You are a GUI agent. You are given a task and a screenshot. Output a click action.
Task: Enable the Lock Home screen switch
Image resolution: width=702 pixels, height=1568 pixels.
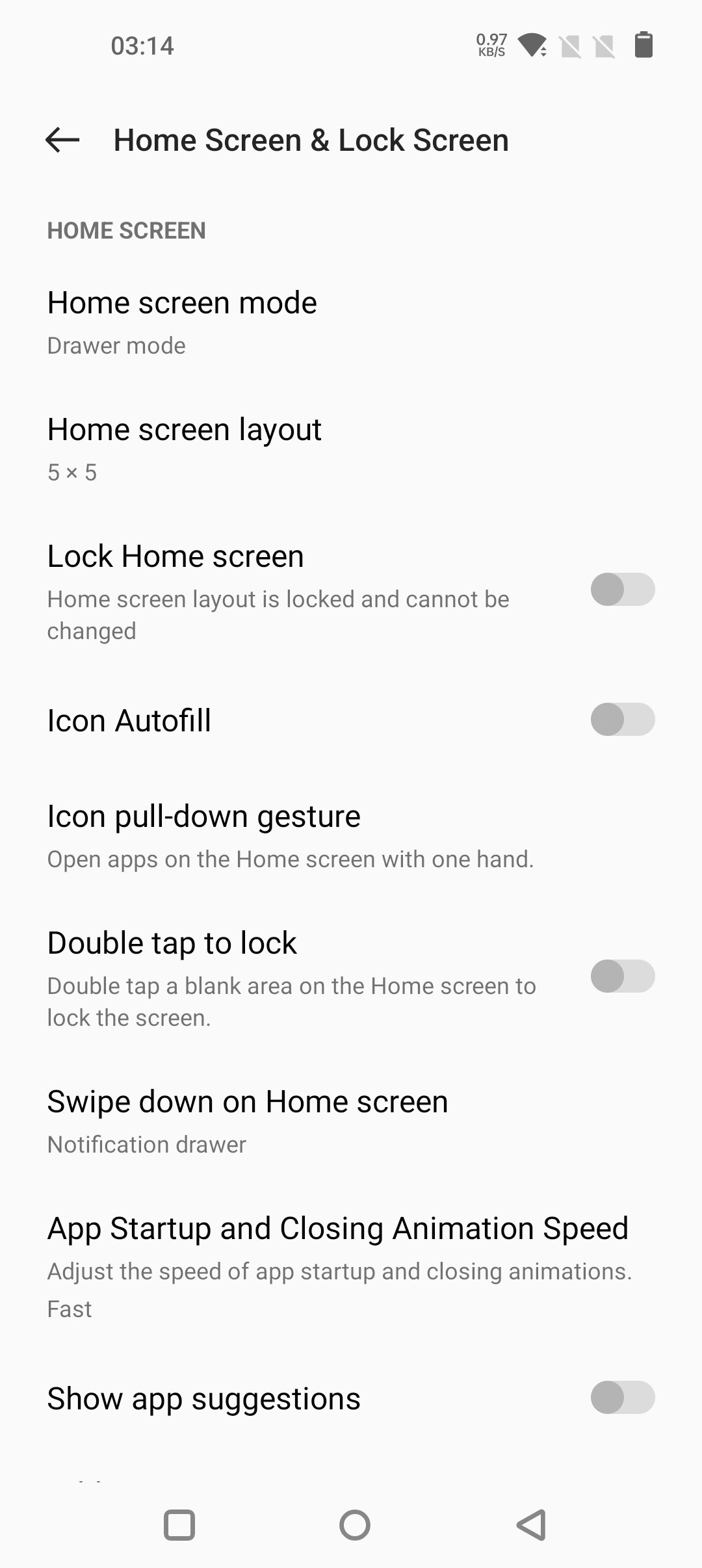point(622,590)
